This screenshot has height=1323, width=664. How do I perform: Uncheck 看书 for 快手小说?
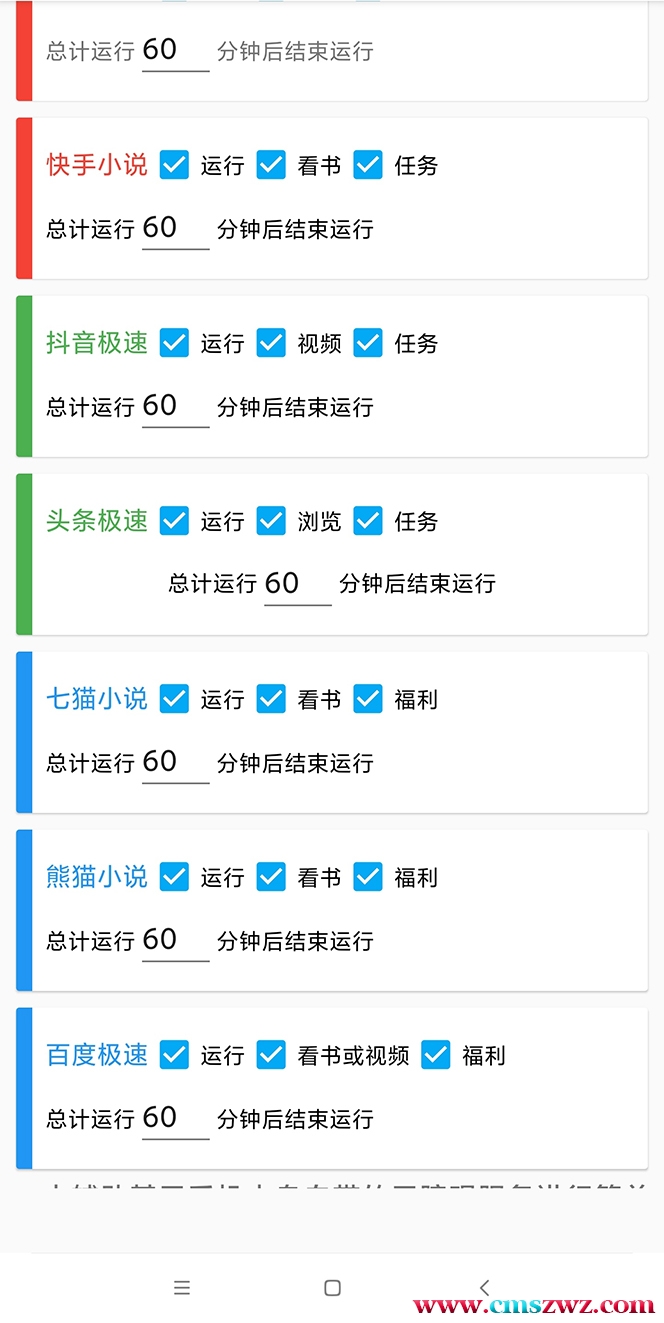[x=272, y=165]
